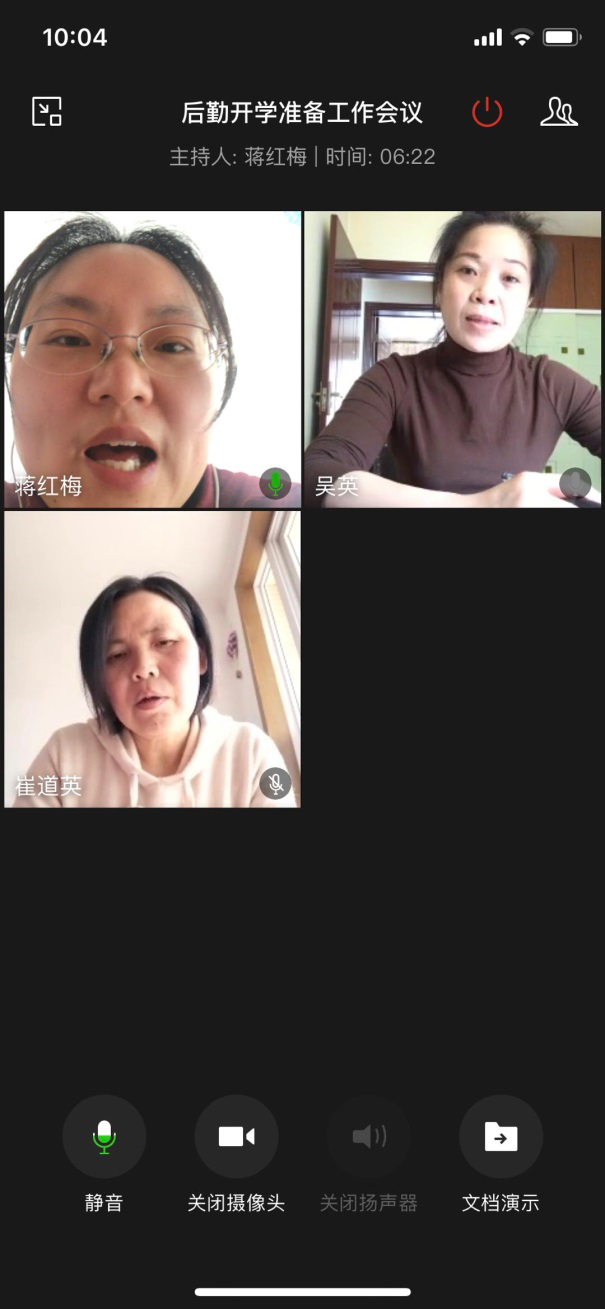Viewport: 605px width, 1309px height.
Task: Open the participants list
Action: click(558, 112)
